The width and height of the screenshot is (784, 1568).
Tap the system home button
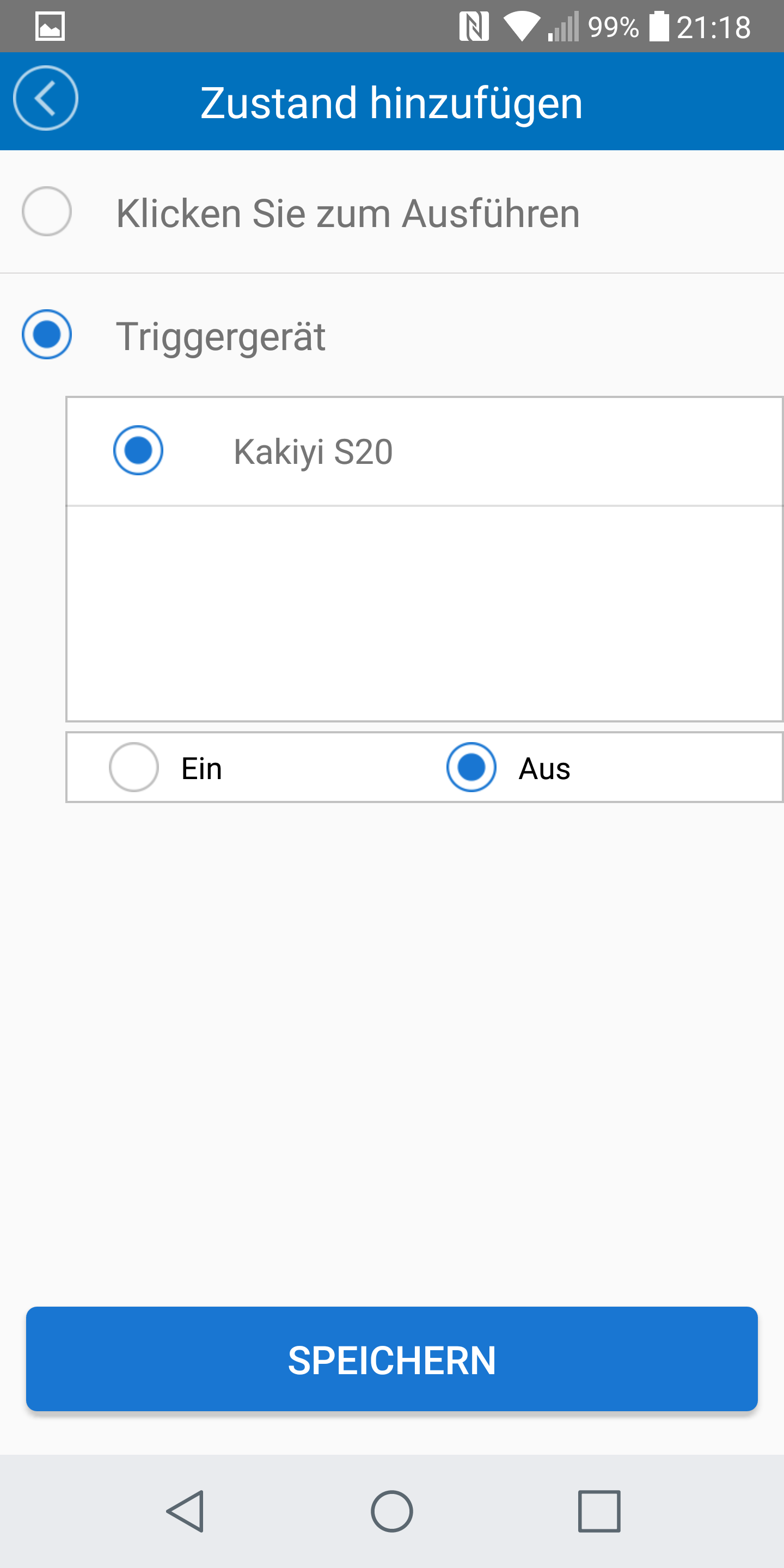[392, 1511]
